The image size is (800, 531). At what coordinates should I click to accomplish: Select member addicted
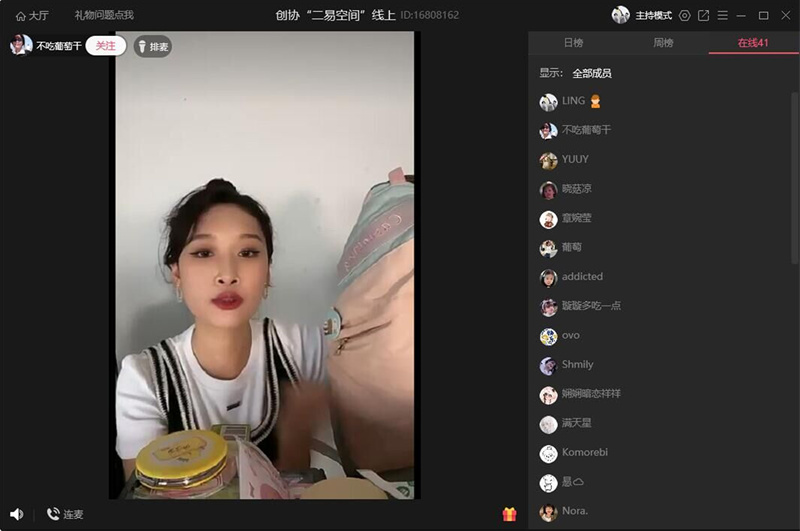[582, 276]
